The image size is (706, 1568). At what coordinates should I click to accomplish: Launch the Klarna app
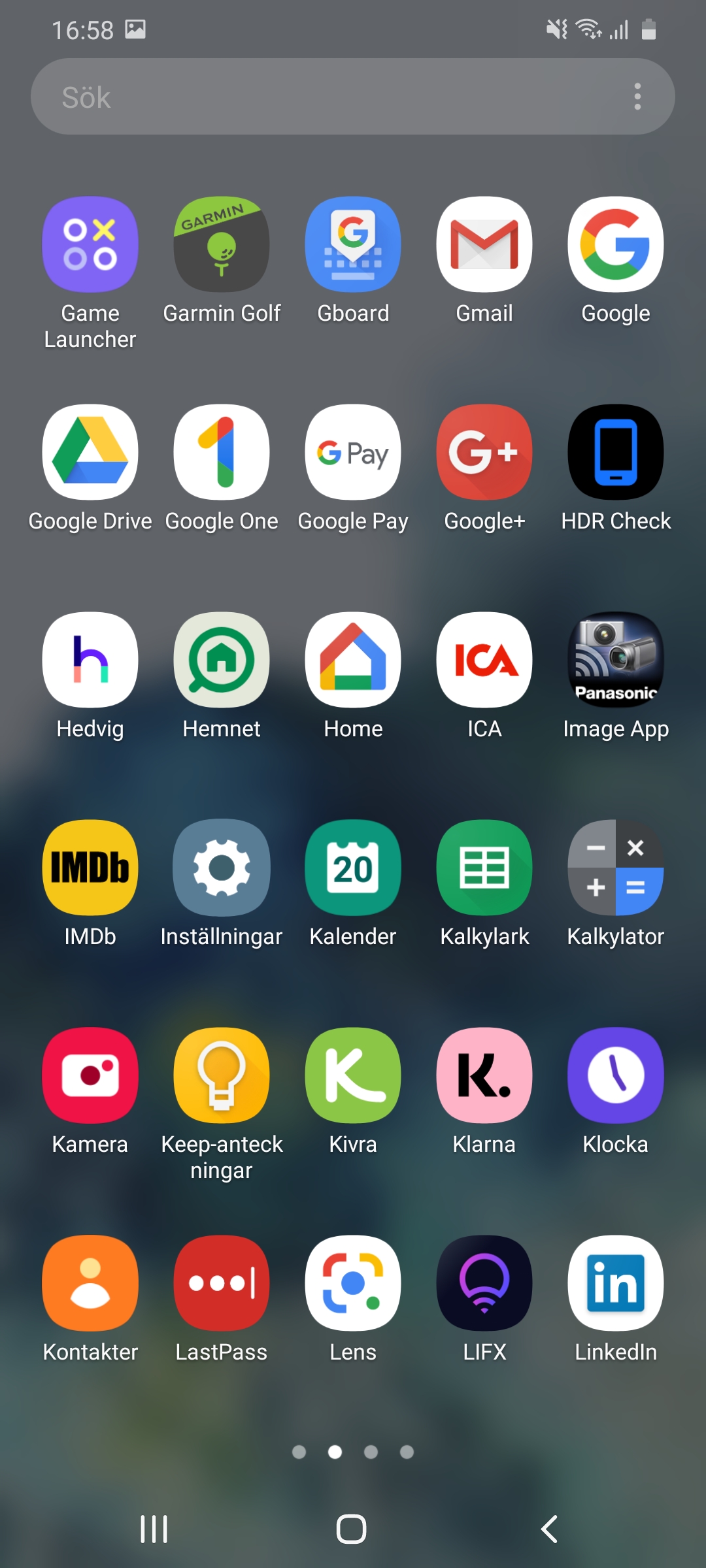484,1076
